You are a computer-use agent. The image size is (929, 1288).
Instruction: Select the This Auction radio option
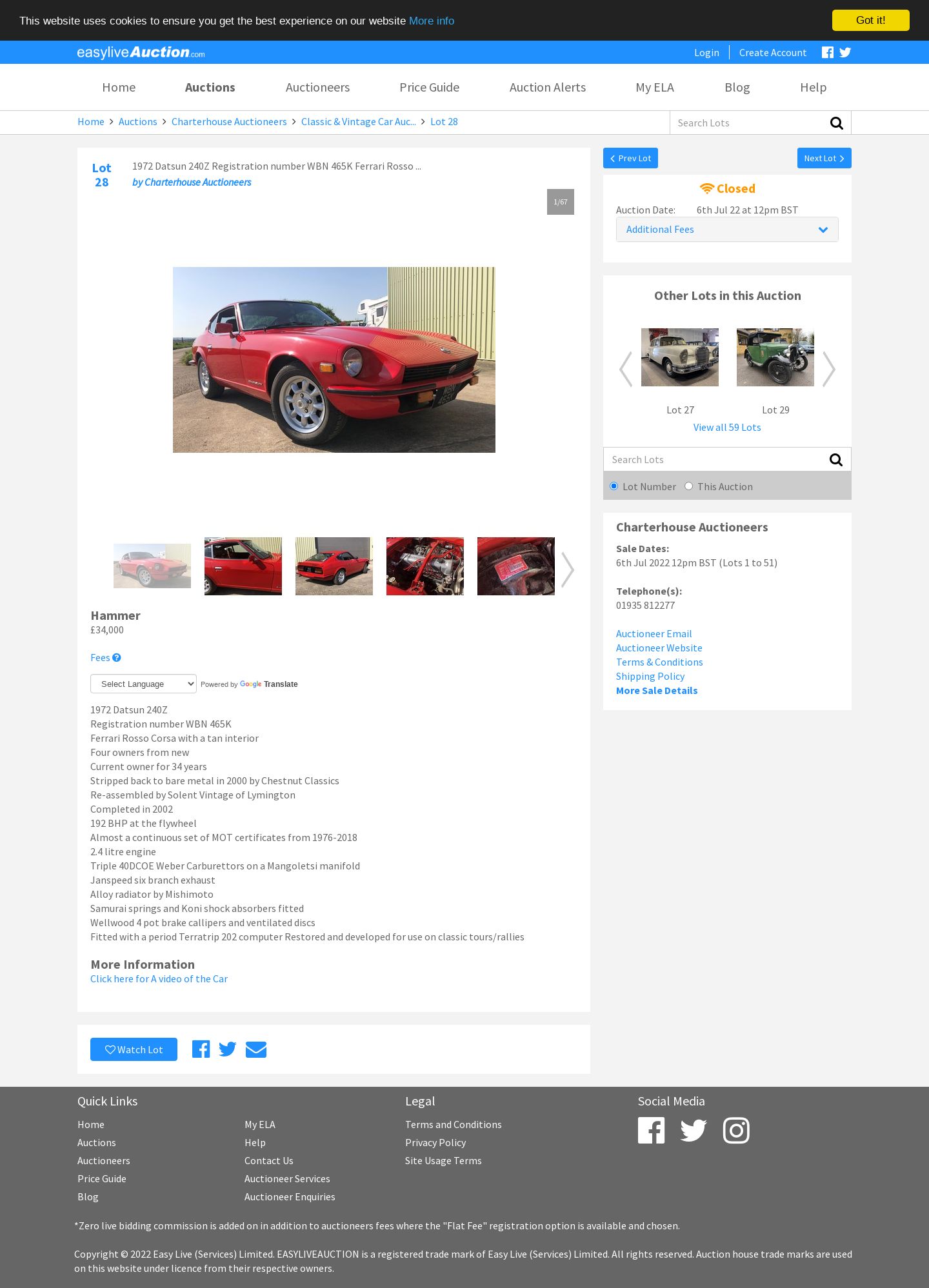(x=688, y=486)
